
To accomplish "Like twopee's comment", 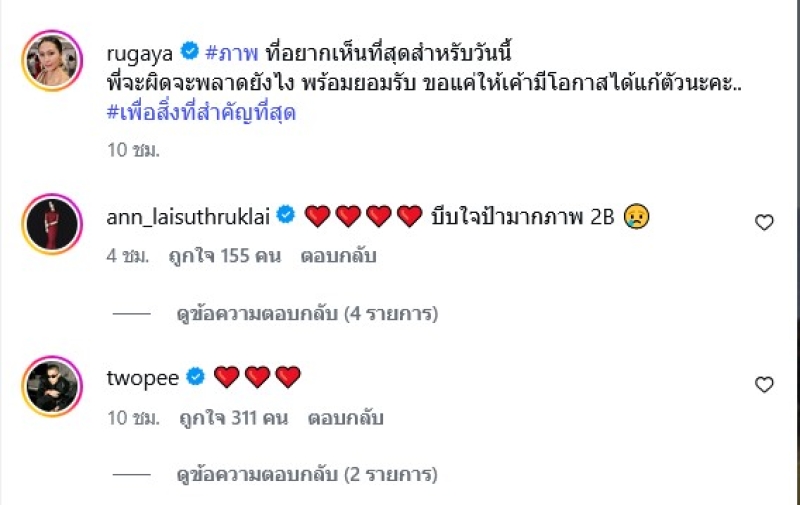I will 764,385.
